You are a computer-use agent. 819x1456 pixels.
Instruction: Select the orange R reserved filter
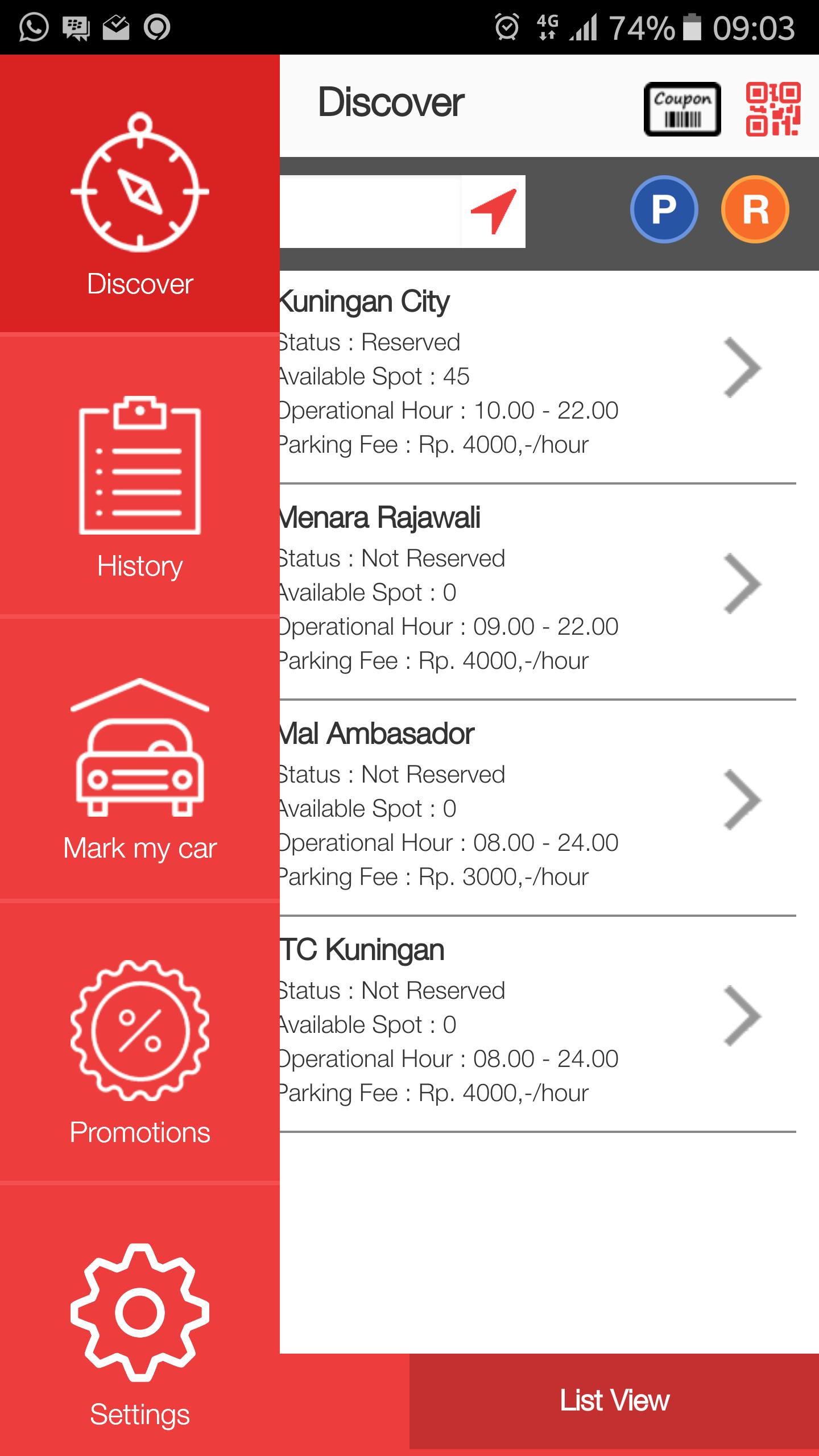click(x=755, y=209)
